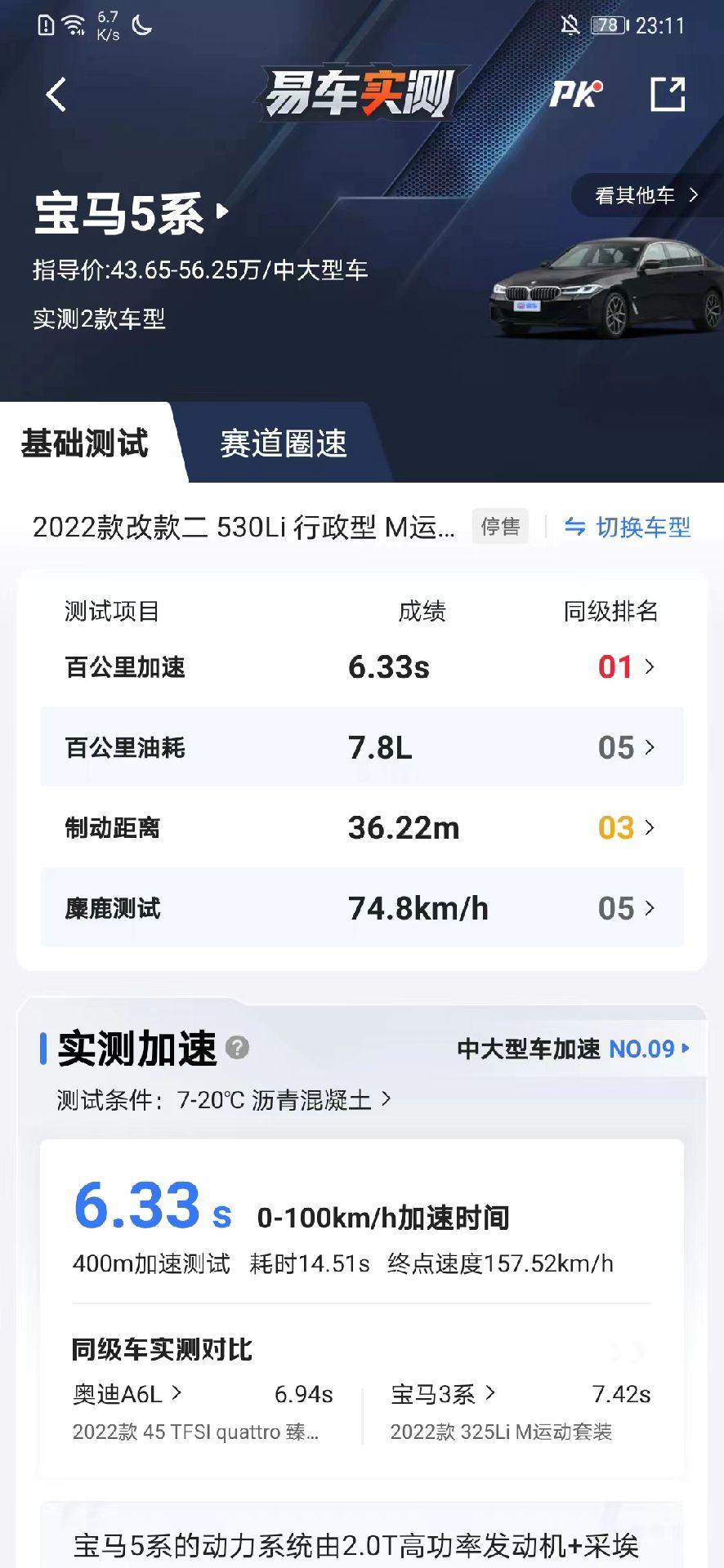Open the 百公里油耗 ranking row
This screenshot has height=1568, width=724.
point(361,747)
